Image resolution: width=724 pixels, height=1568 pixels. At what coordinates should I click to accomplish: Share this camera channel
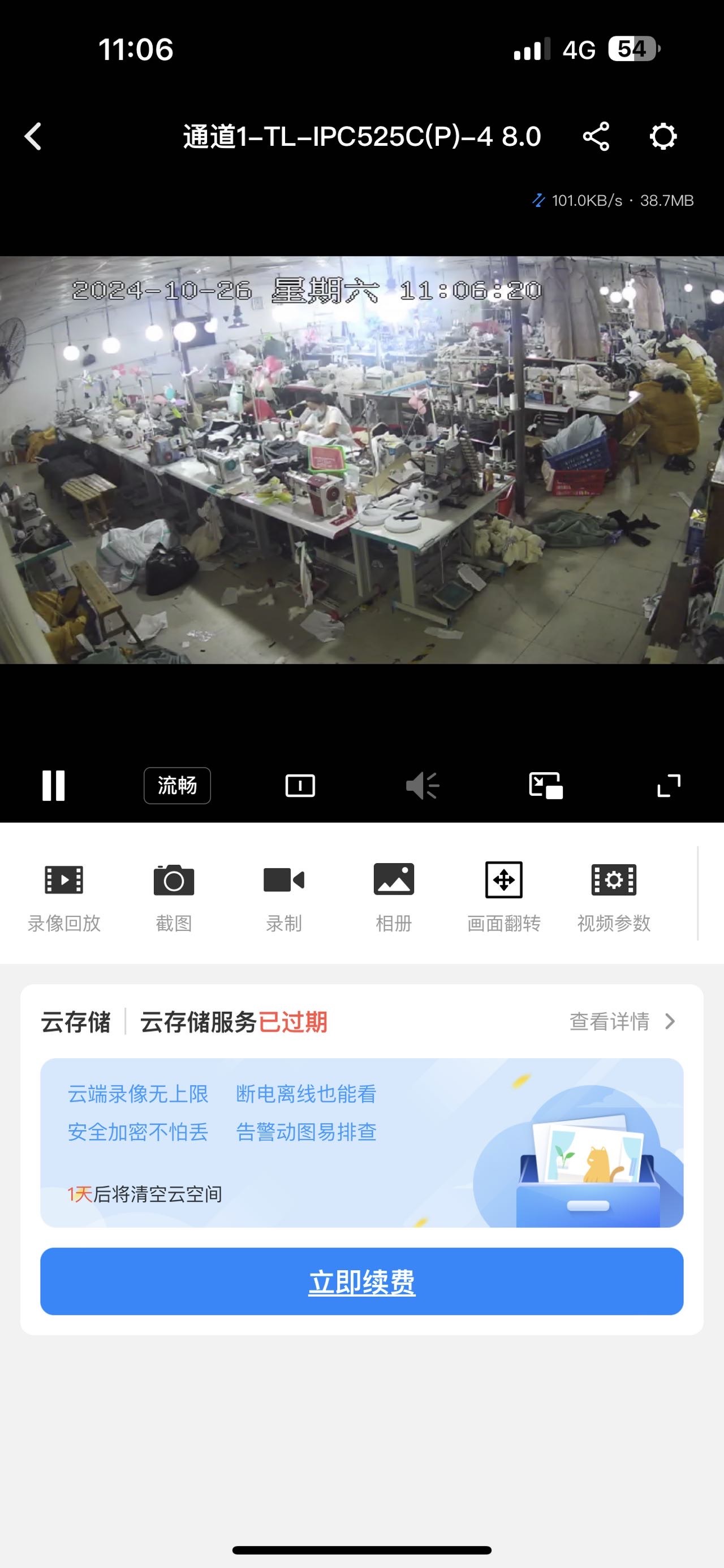coord(596,136)
